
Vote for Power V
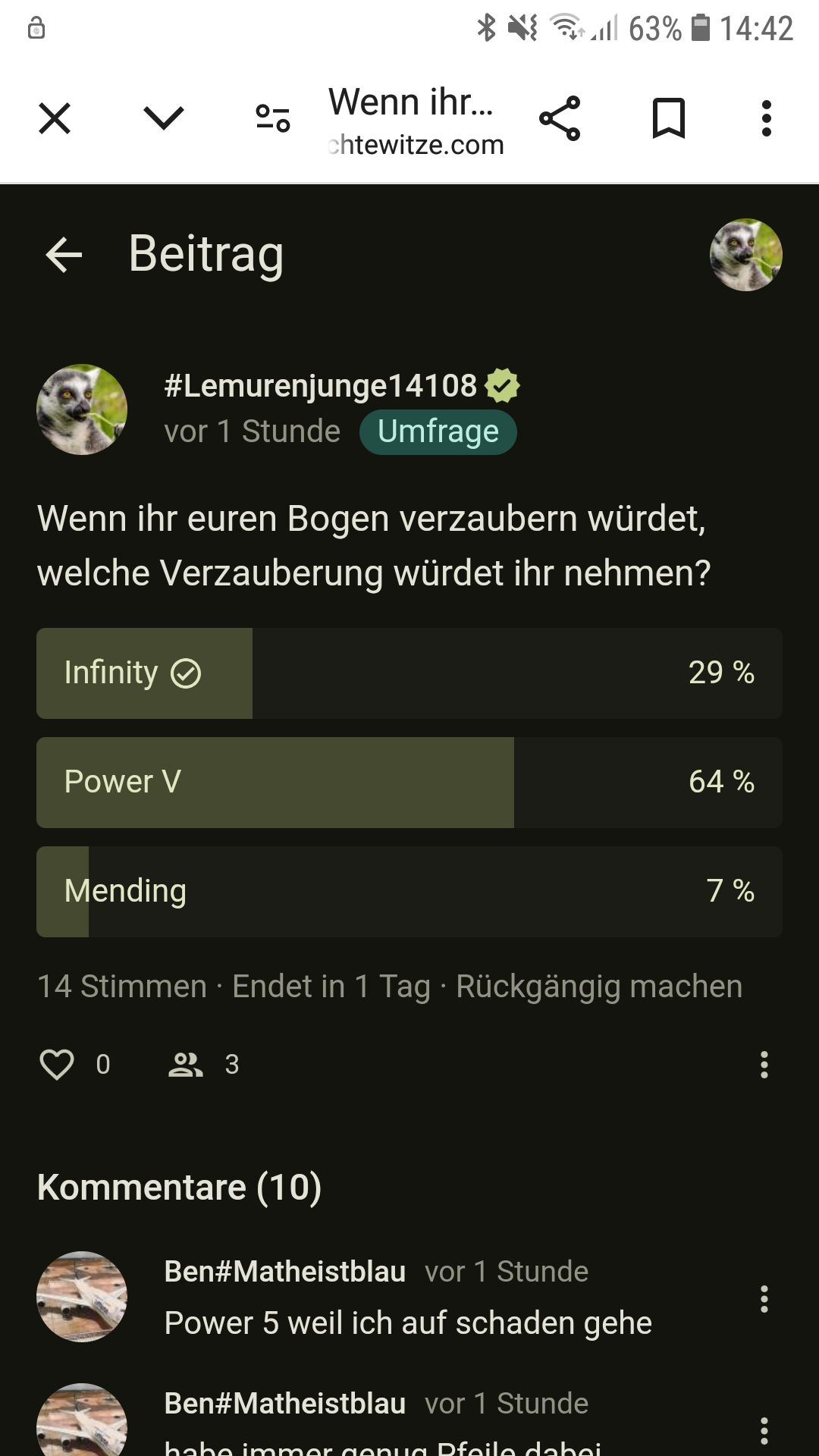[x=409, y=783]
